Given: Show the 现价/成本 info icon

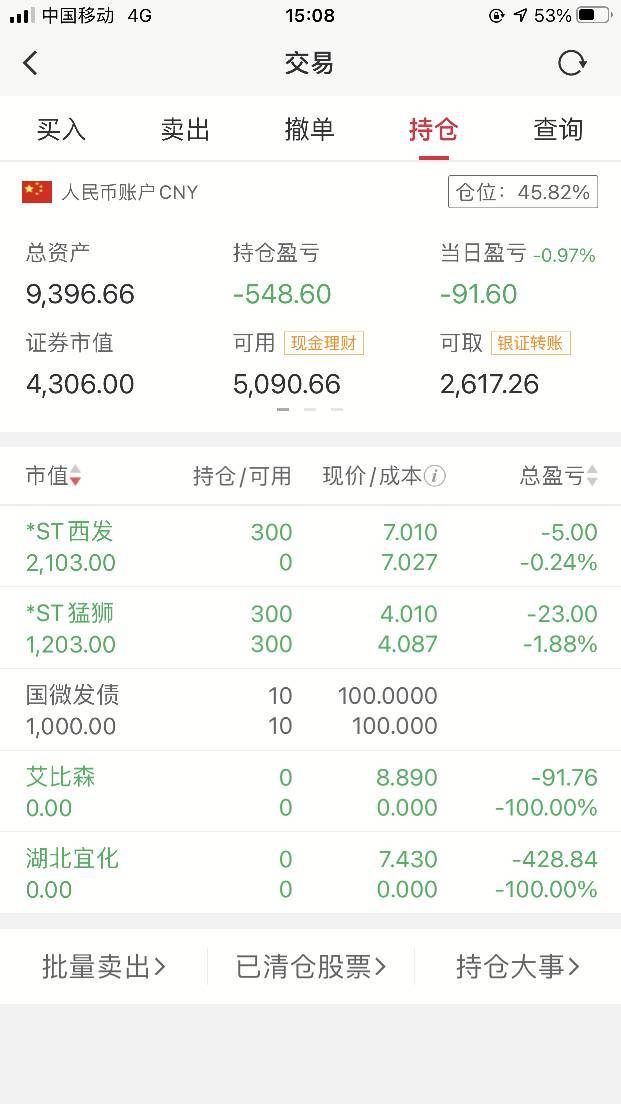Looking at the screenshot, I should pos(435,477).
